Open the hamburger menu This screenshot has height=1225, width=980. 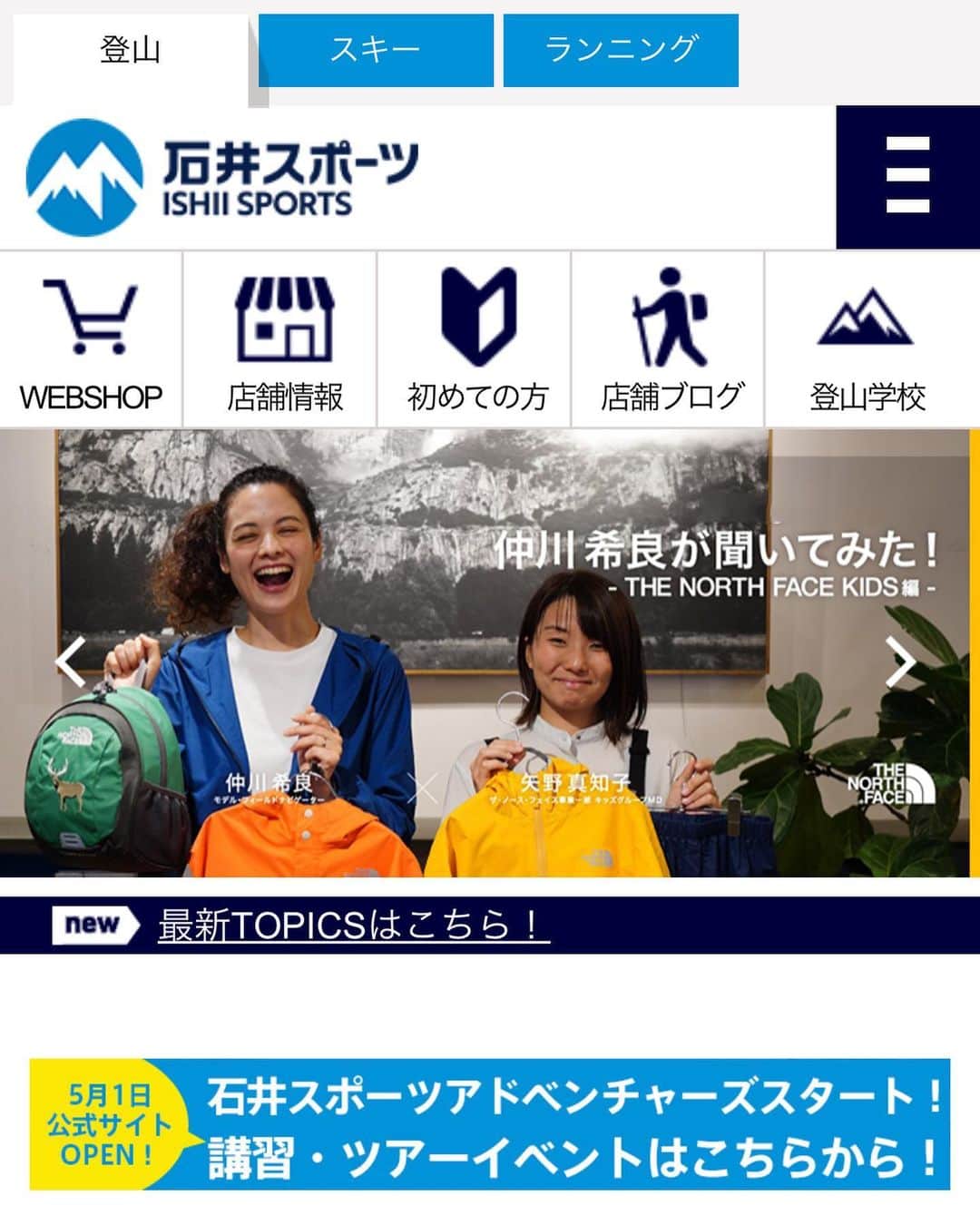tap(906, 177)
